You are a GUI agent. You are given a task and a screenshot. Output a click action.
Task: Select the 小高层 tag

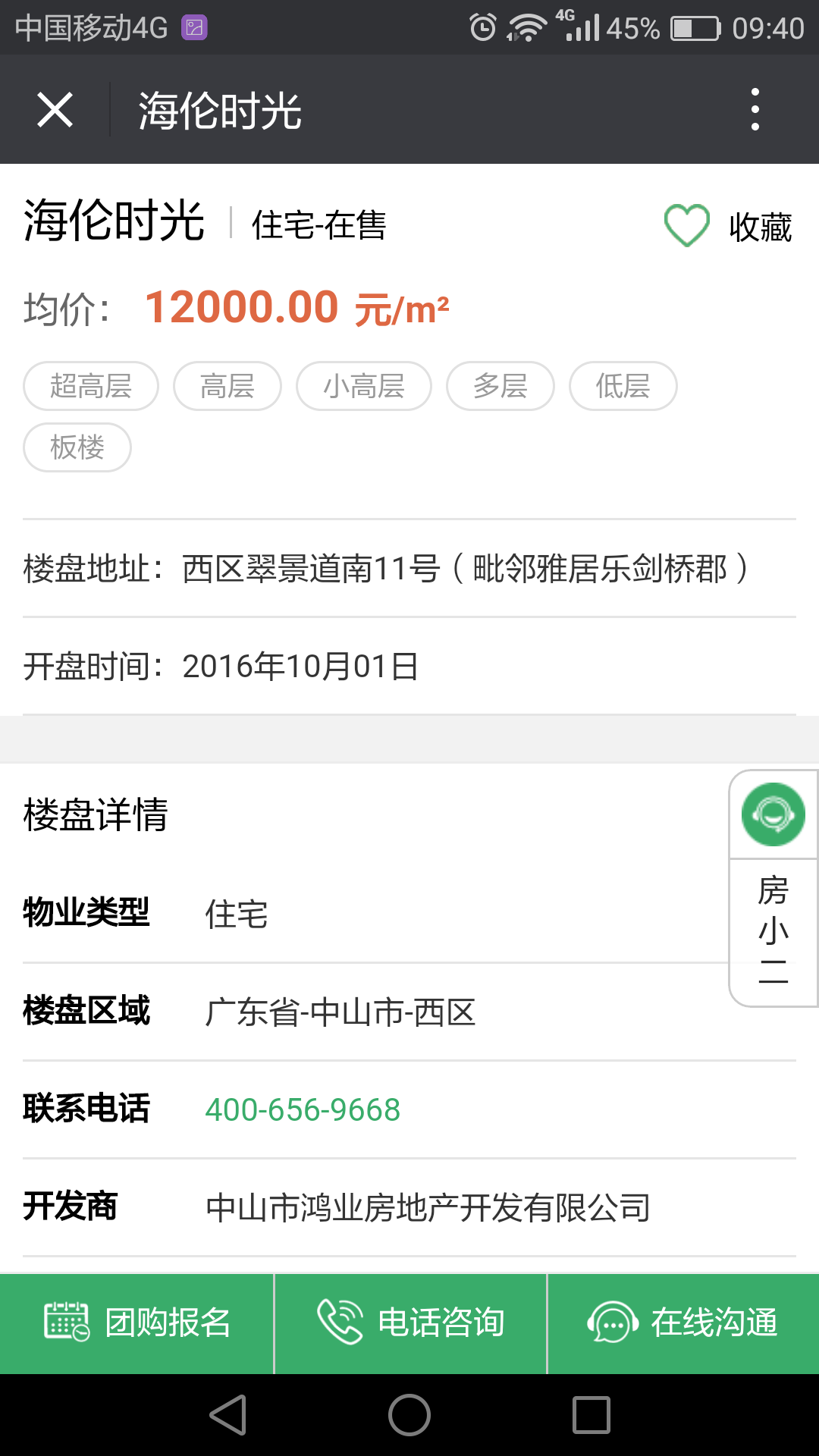(x=364, y=386)
